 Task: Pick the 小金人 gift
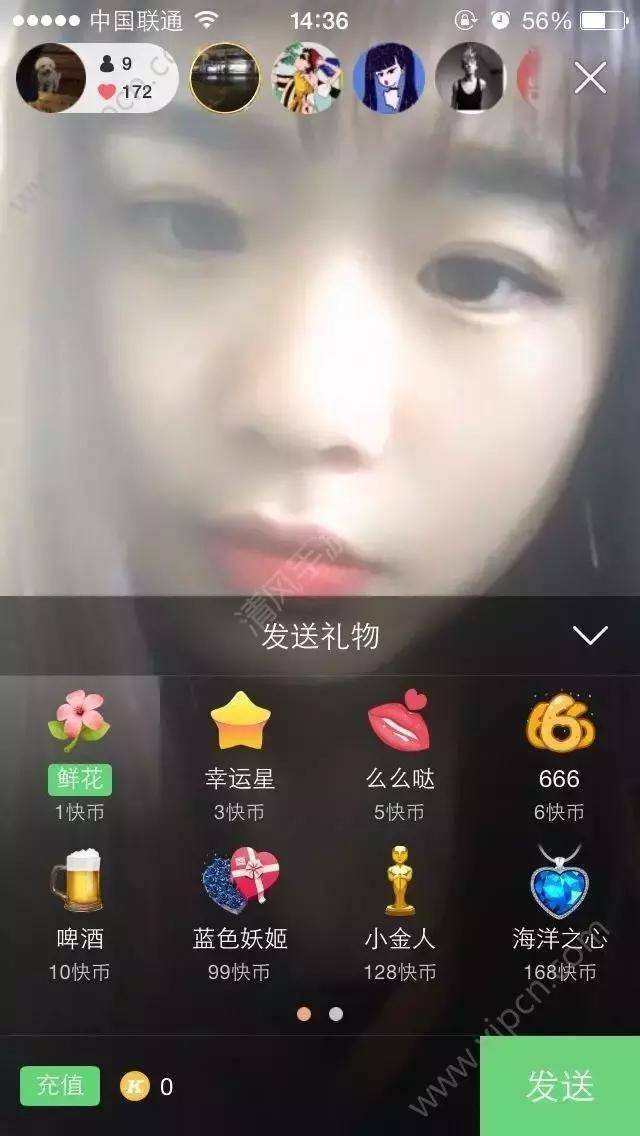pos(400,910)
